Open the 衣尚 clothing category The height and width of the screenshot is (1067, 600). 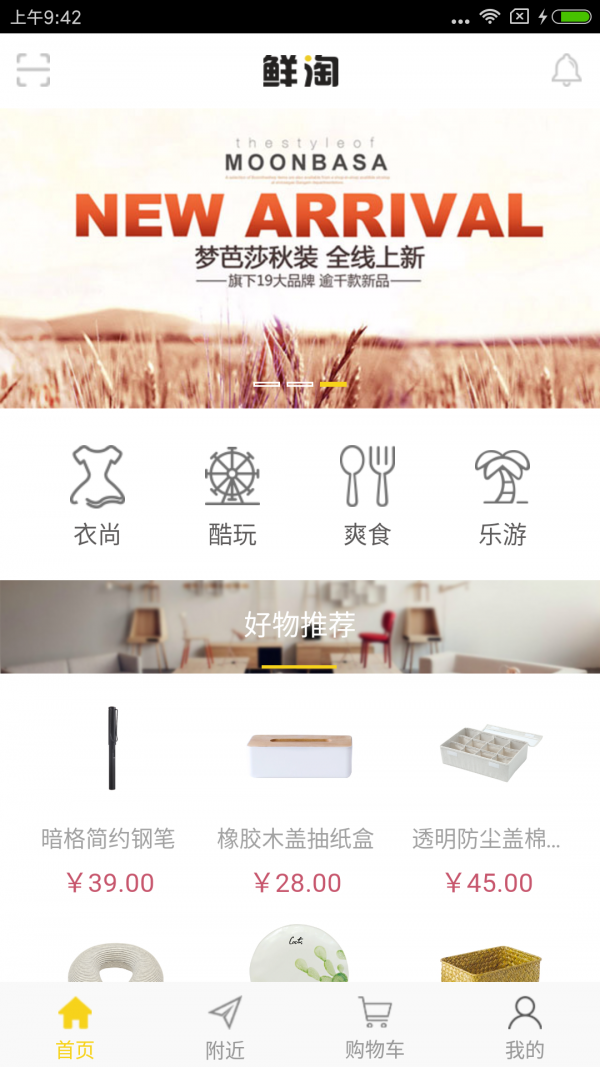(x=97, y=495)
